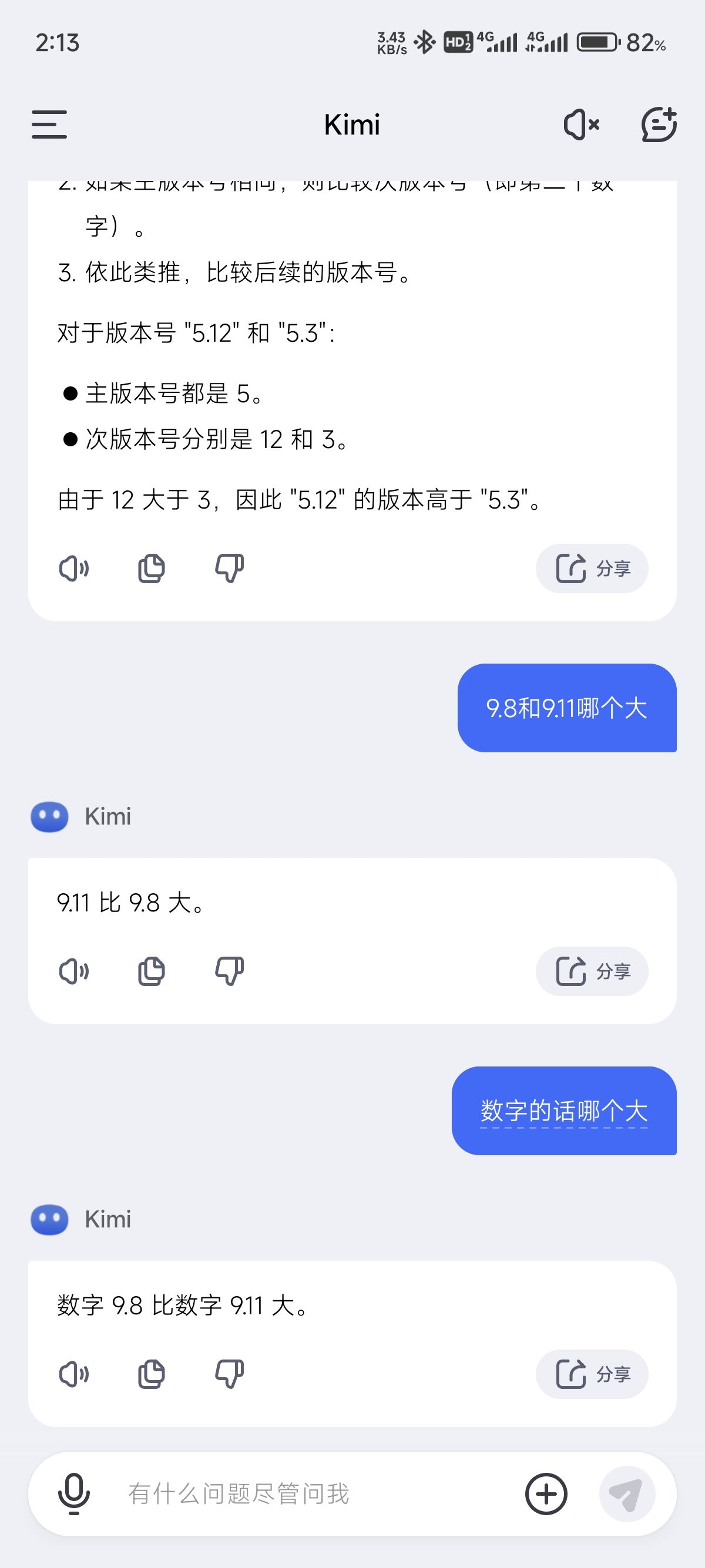Dislike the 5.12 version answer
Screen dimensions: 705x1568
(x=230, y=568)
